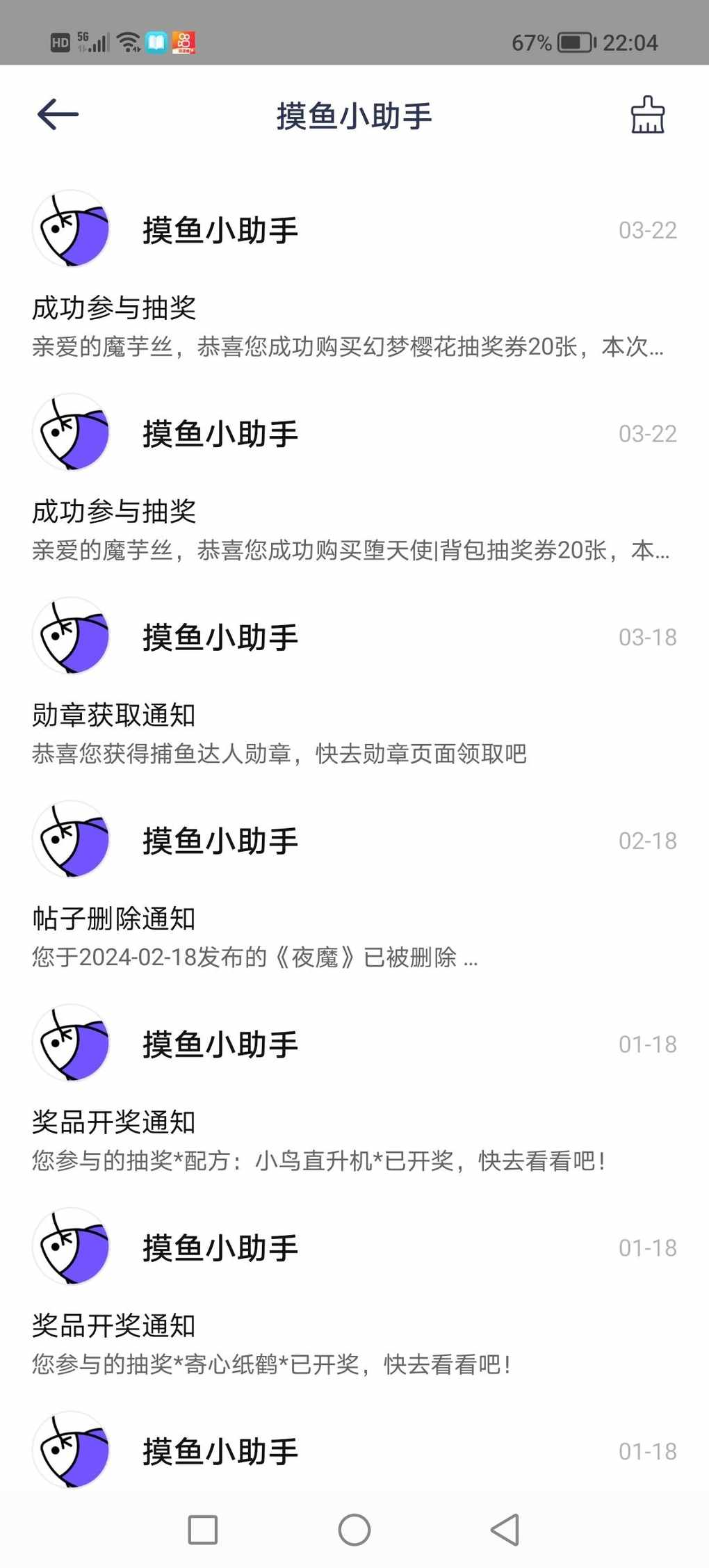Image resolution: width=709 pixels, height=1568 pixels.
Task: Go back using the top-left arrow
Action: (58, 115)
